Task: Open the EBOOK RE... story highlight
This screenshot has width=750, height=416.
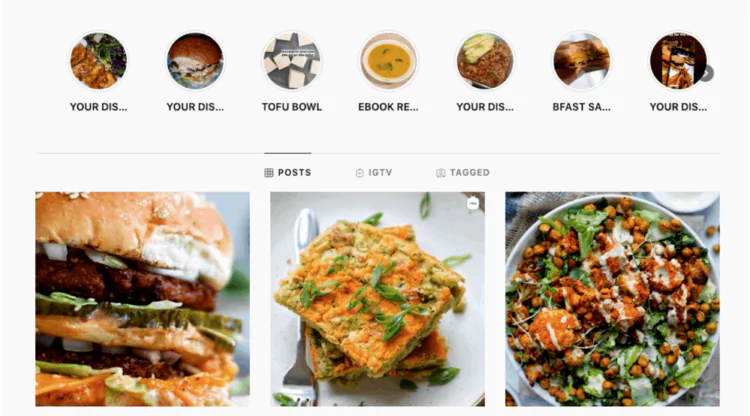Action: point(388,61)
